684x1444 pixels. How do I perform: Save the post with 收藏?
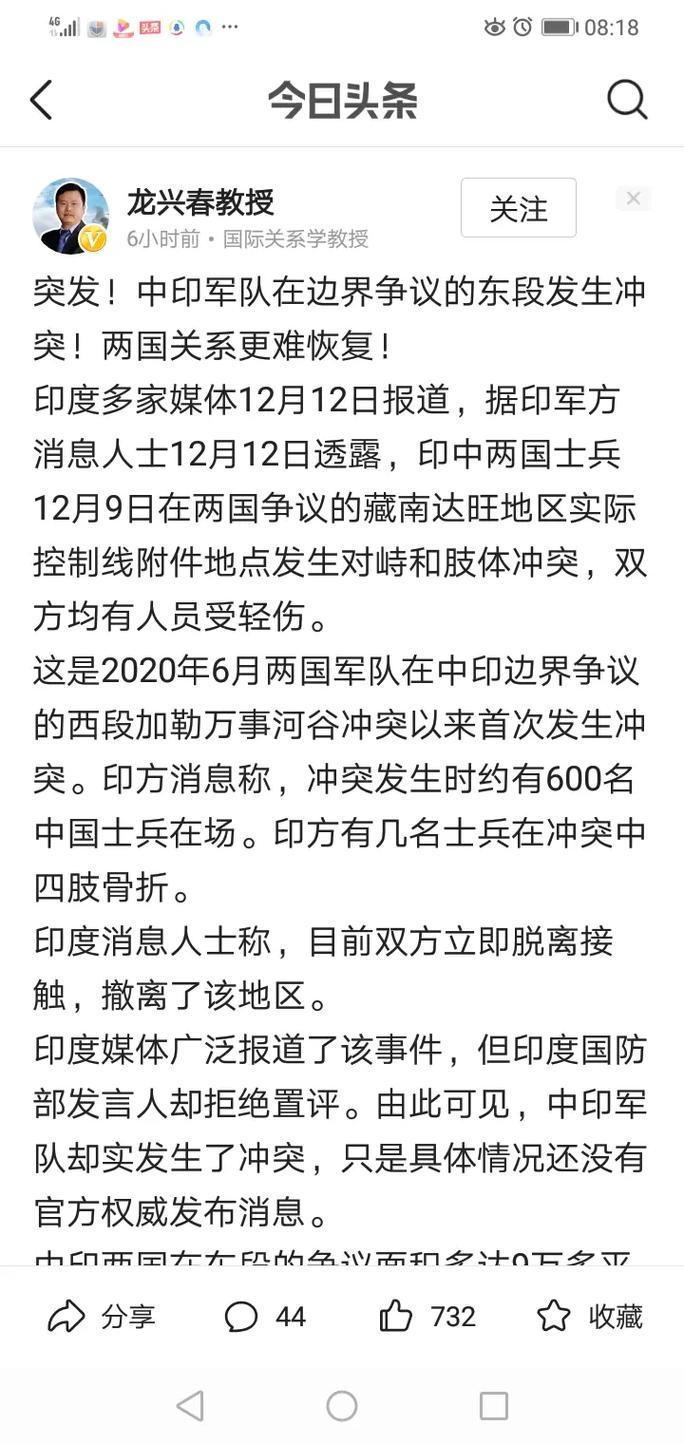tap(589, 1317)
